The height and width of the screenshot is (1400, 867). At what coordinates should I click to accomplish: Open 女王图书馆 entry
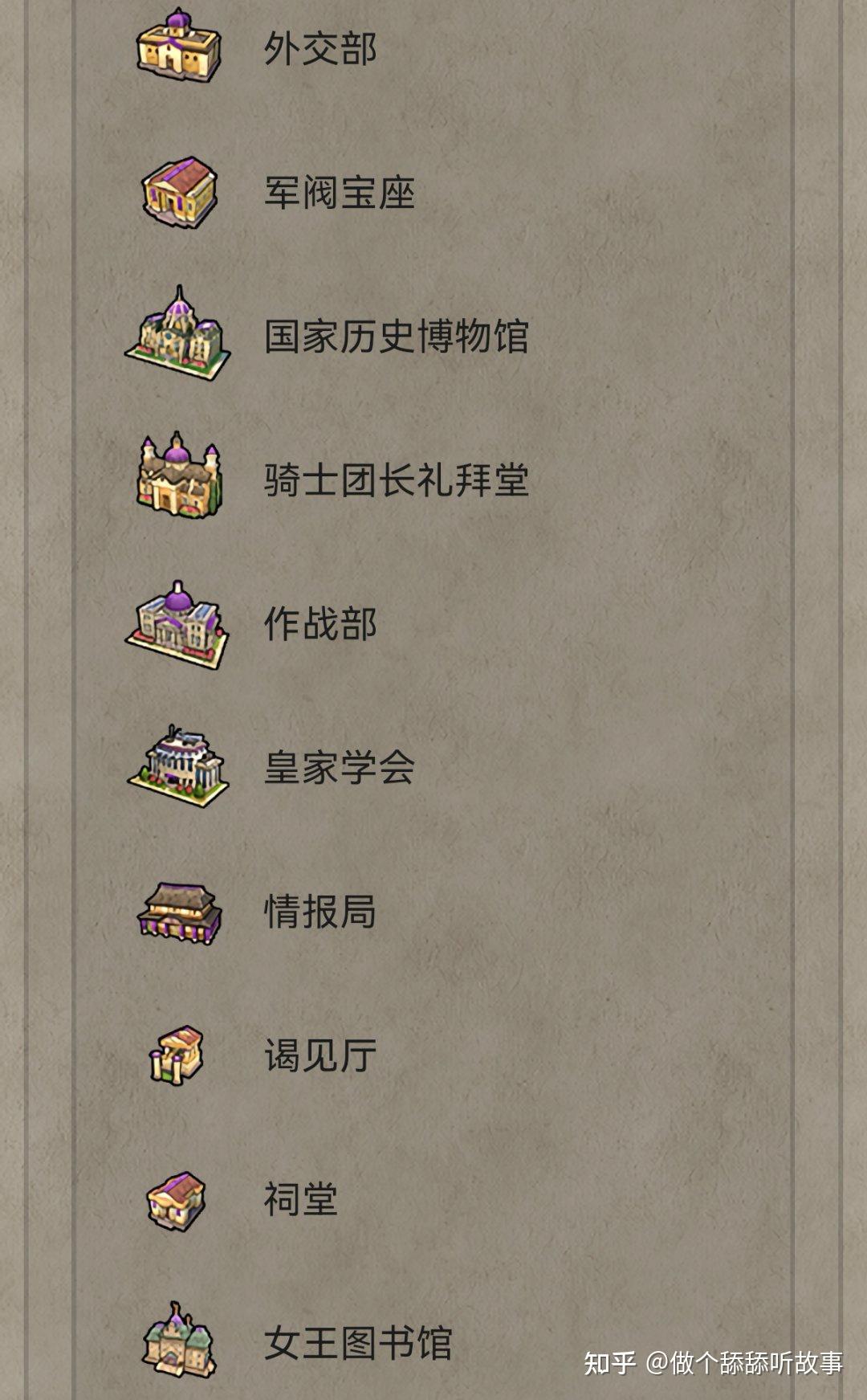pos(357,1343)
